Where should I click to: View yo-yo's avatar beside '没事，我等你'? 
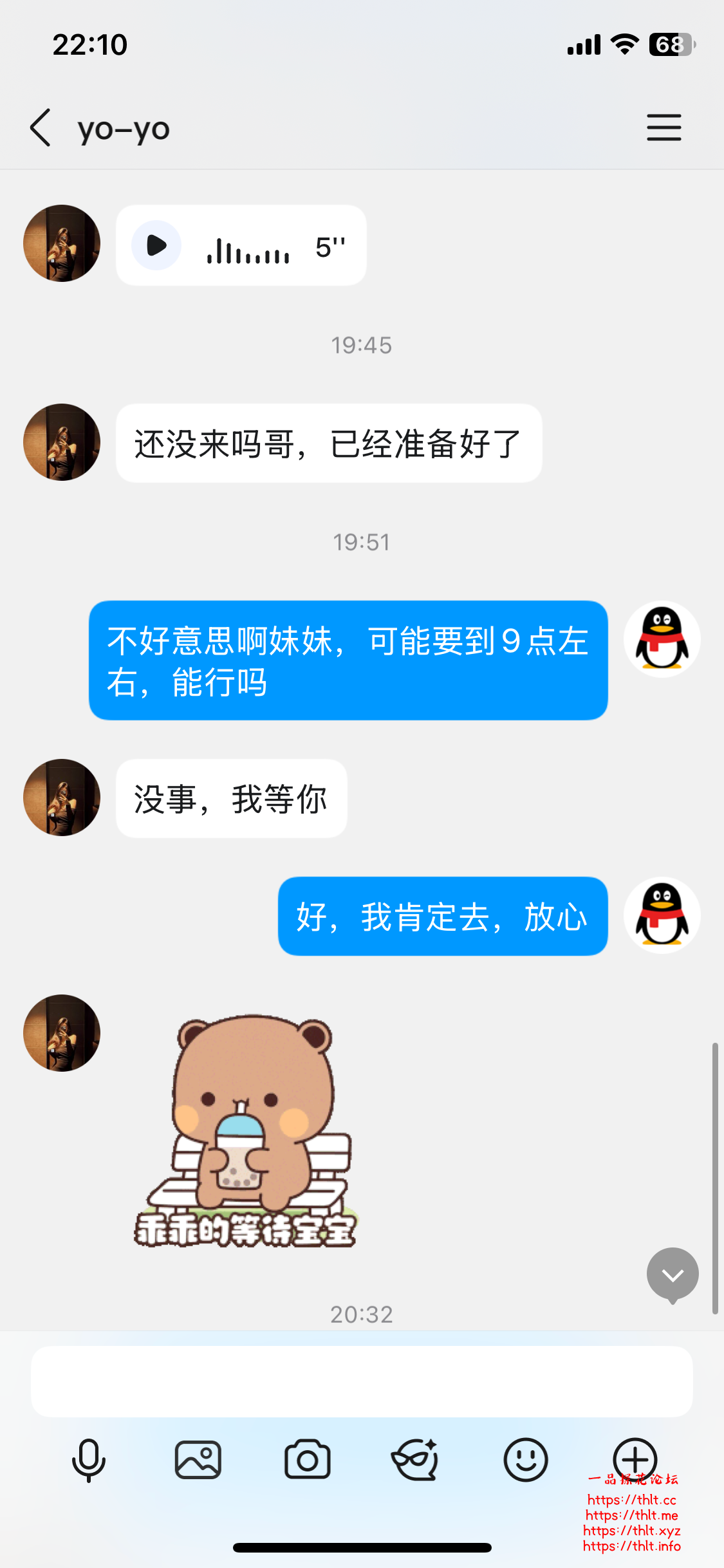[x=62, y=798]
